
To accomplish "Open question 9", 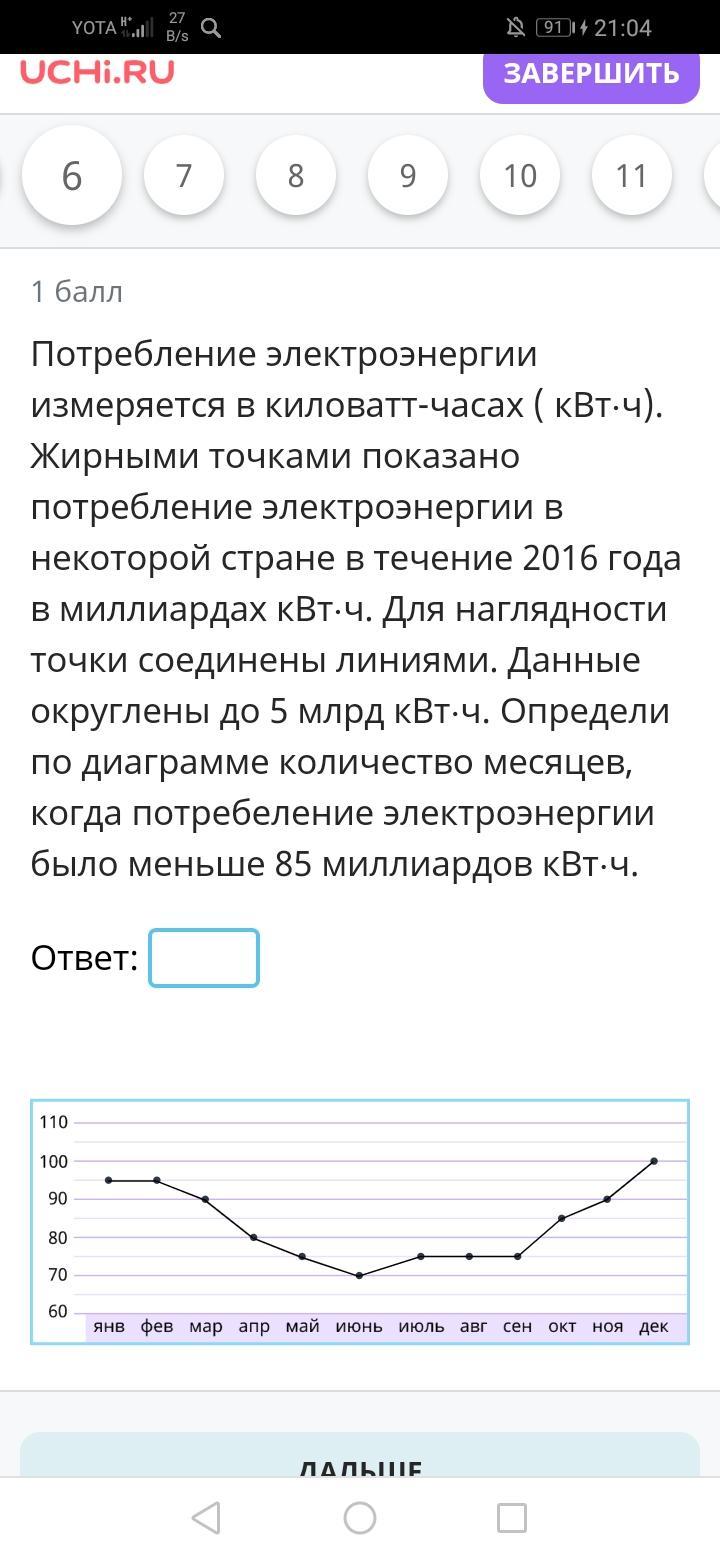I will point(408,176).
